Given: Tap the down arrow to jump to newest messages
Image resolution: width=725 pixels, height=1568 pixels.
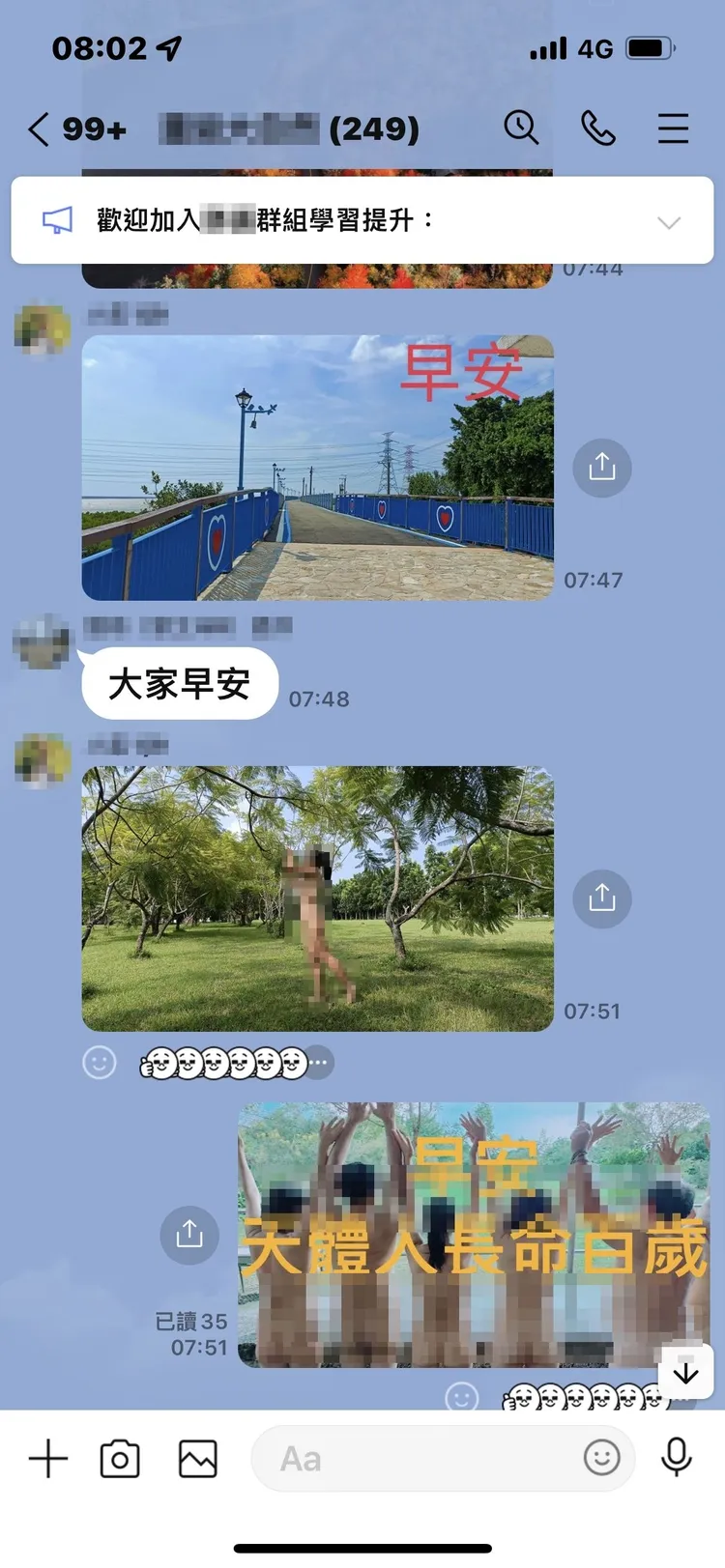Looking at the screenshot, I should coord(685,1371).
